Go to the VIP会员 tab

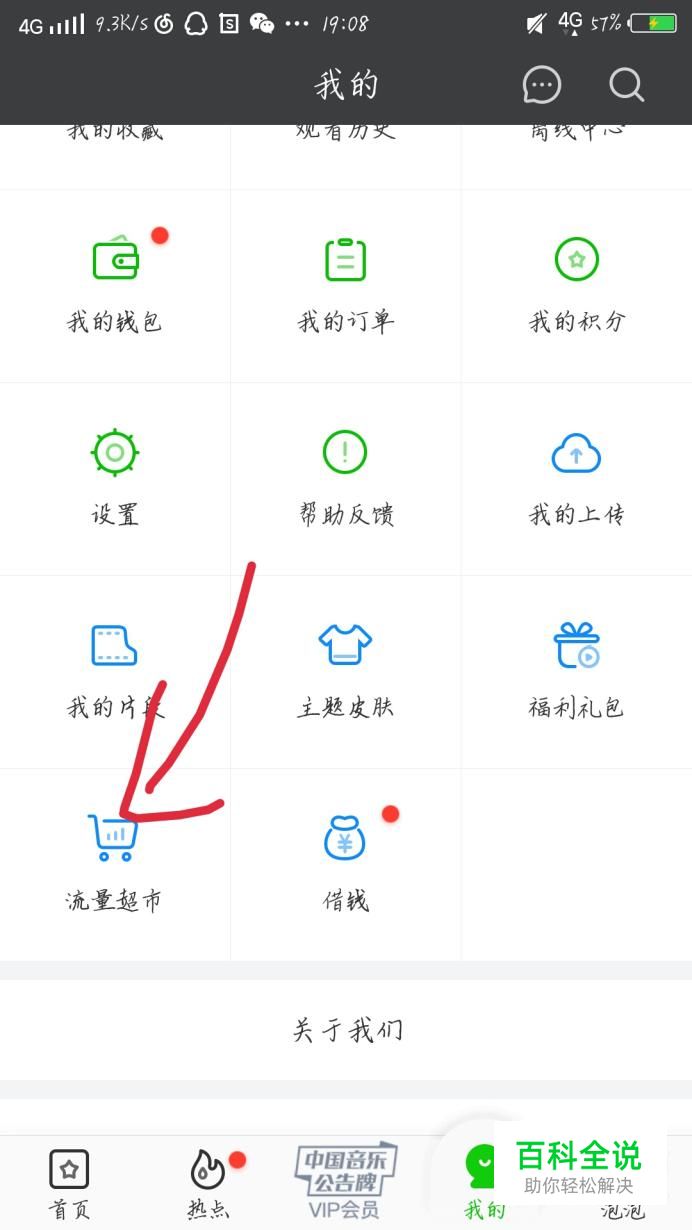pyautogui.click(x=345, y=1182)
